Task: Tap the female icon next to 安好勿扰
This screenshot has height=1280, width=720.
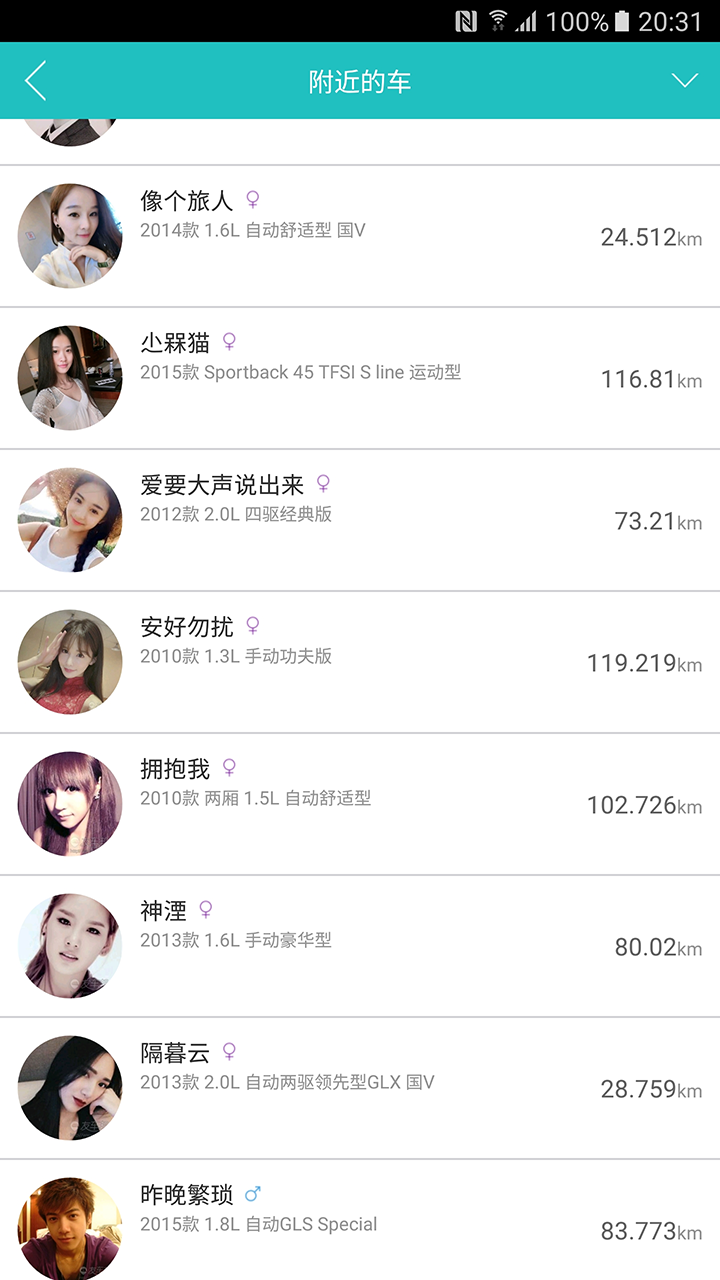Action: click(x=253, y=626)
